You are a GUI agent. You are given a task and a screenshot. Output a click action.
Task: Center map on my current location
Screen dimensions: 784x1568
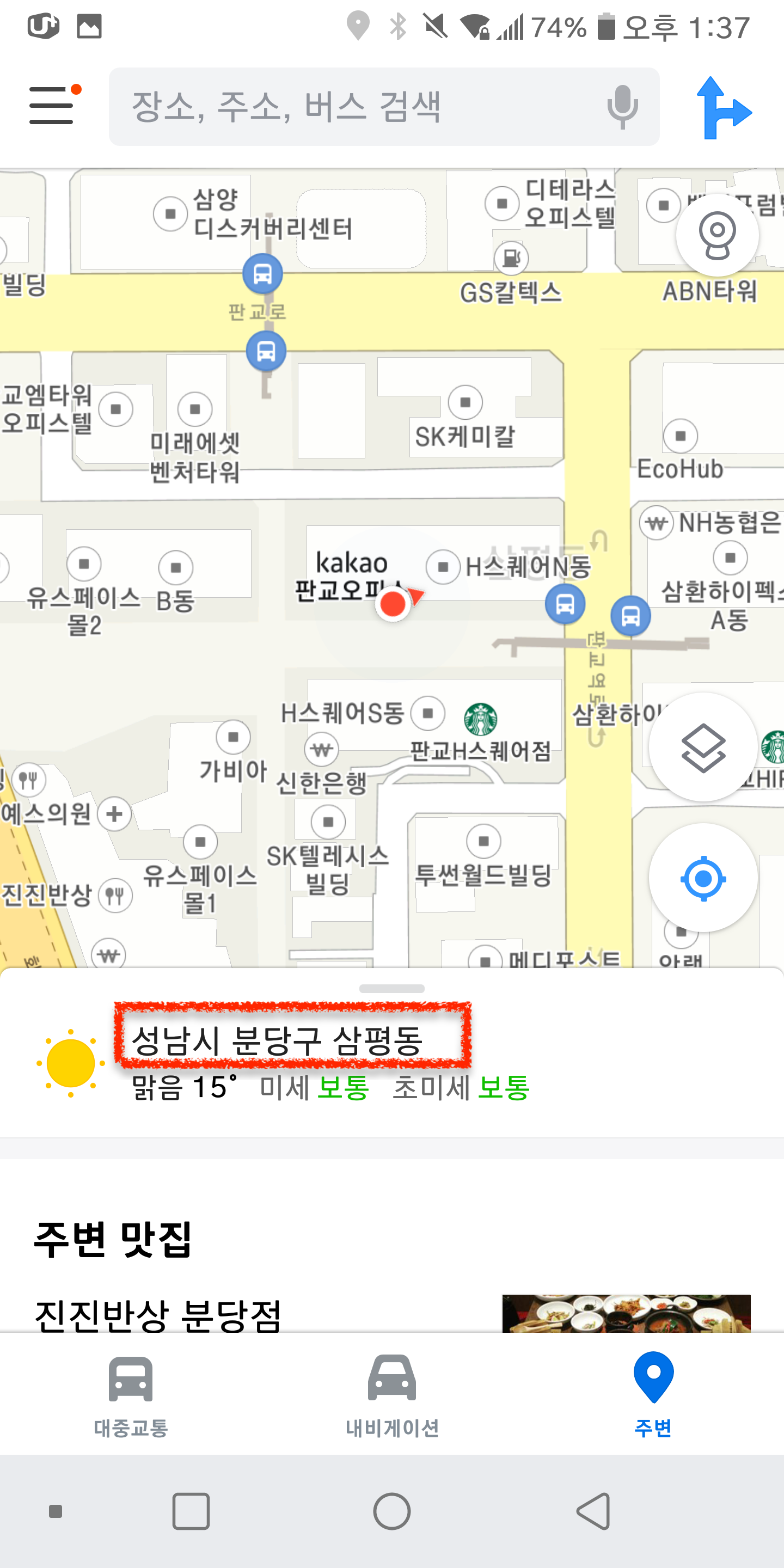[x=703, y=878]
